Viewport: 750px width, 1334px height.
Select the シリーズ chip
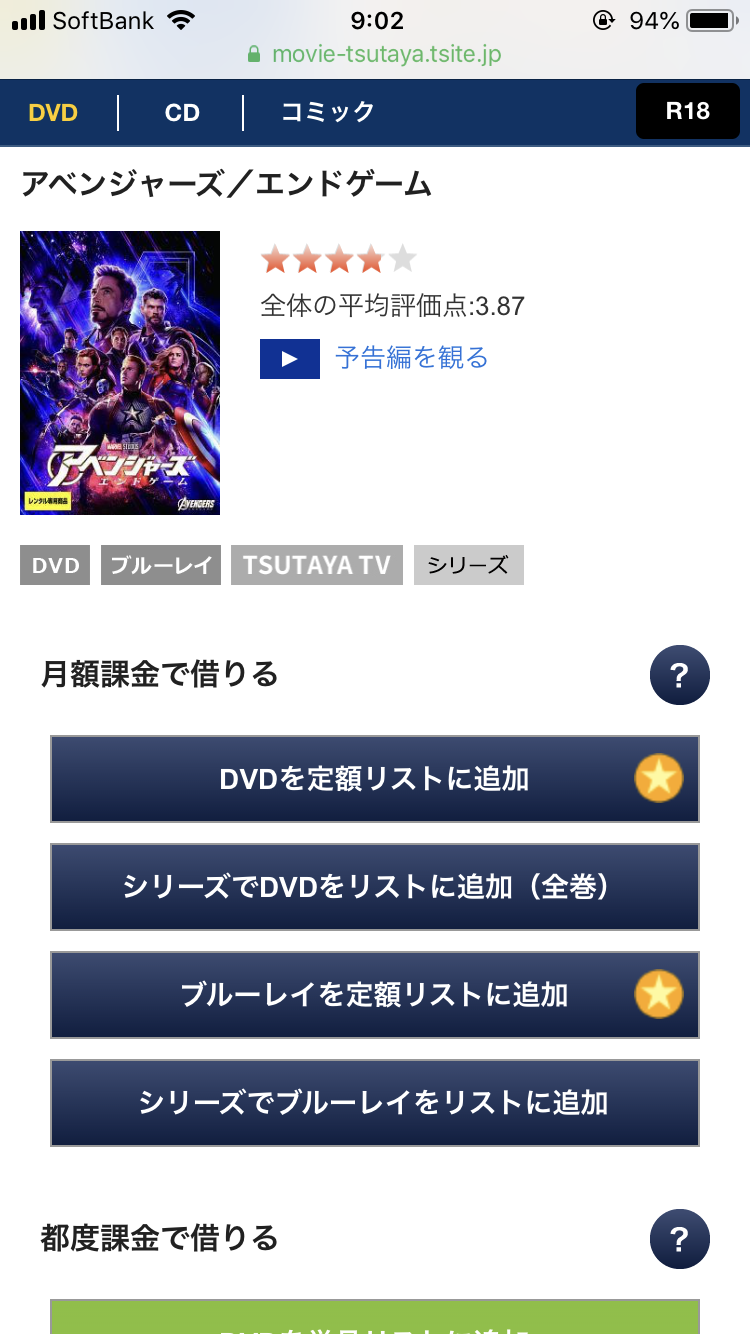468,565
